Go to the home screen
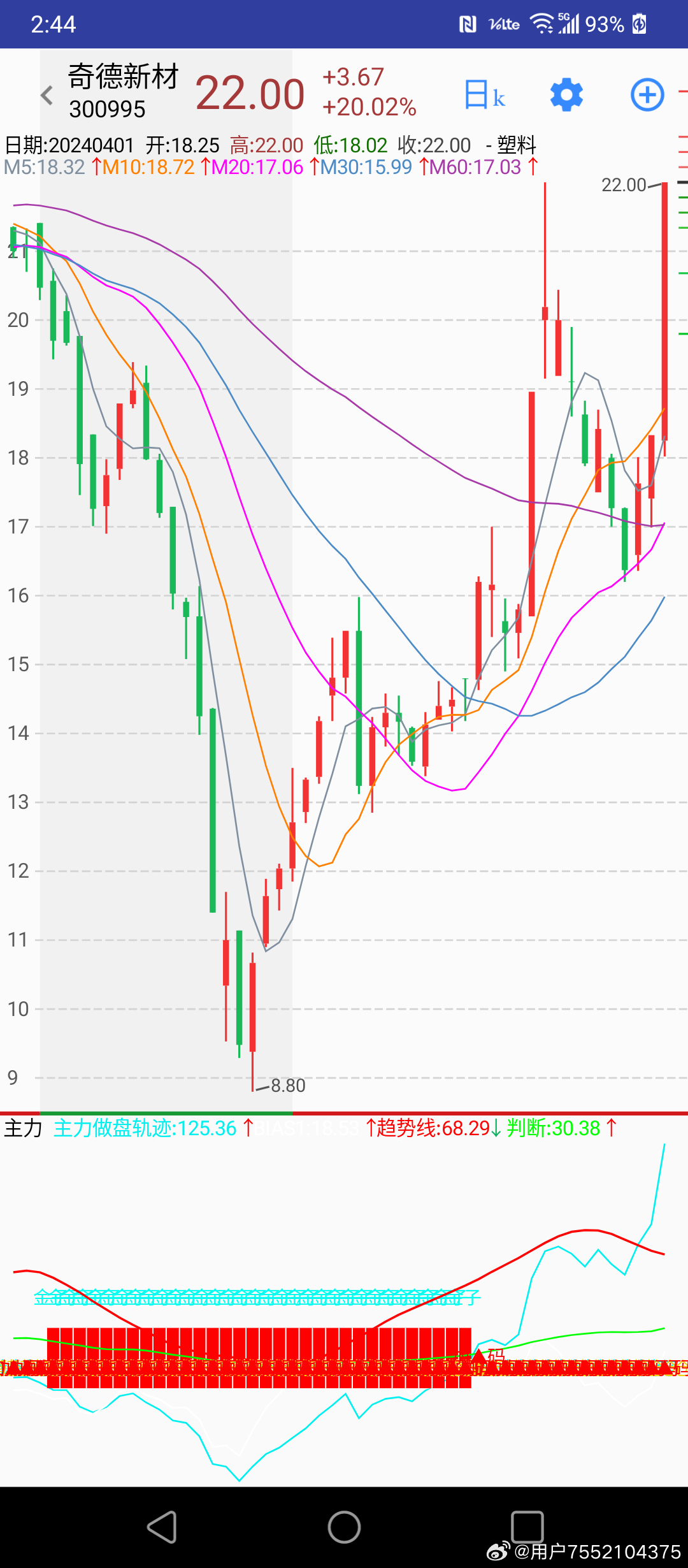This screenshot has width=688, height=1568. [344, 1527]
